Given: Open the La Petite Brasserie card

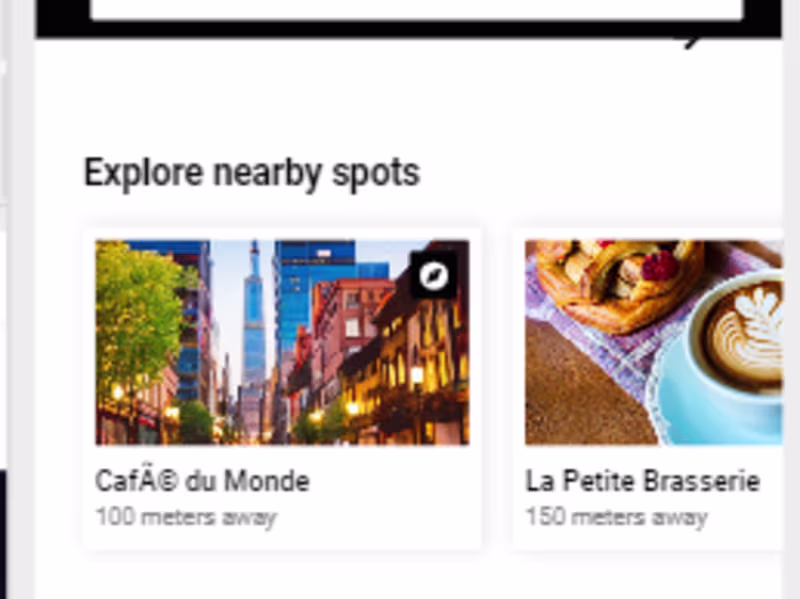Looking at the screenshot, I should (650, 390).
